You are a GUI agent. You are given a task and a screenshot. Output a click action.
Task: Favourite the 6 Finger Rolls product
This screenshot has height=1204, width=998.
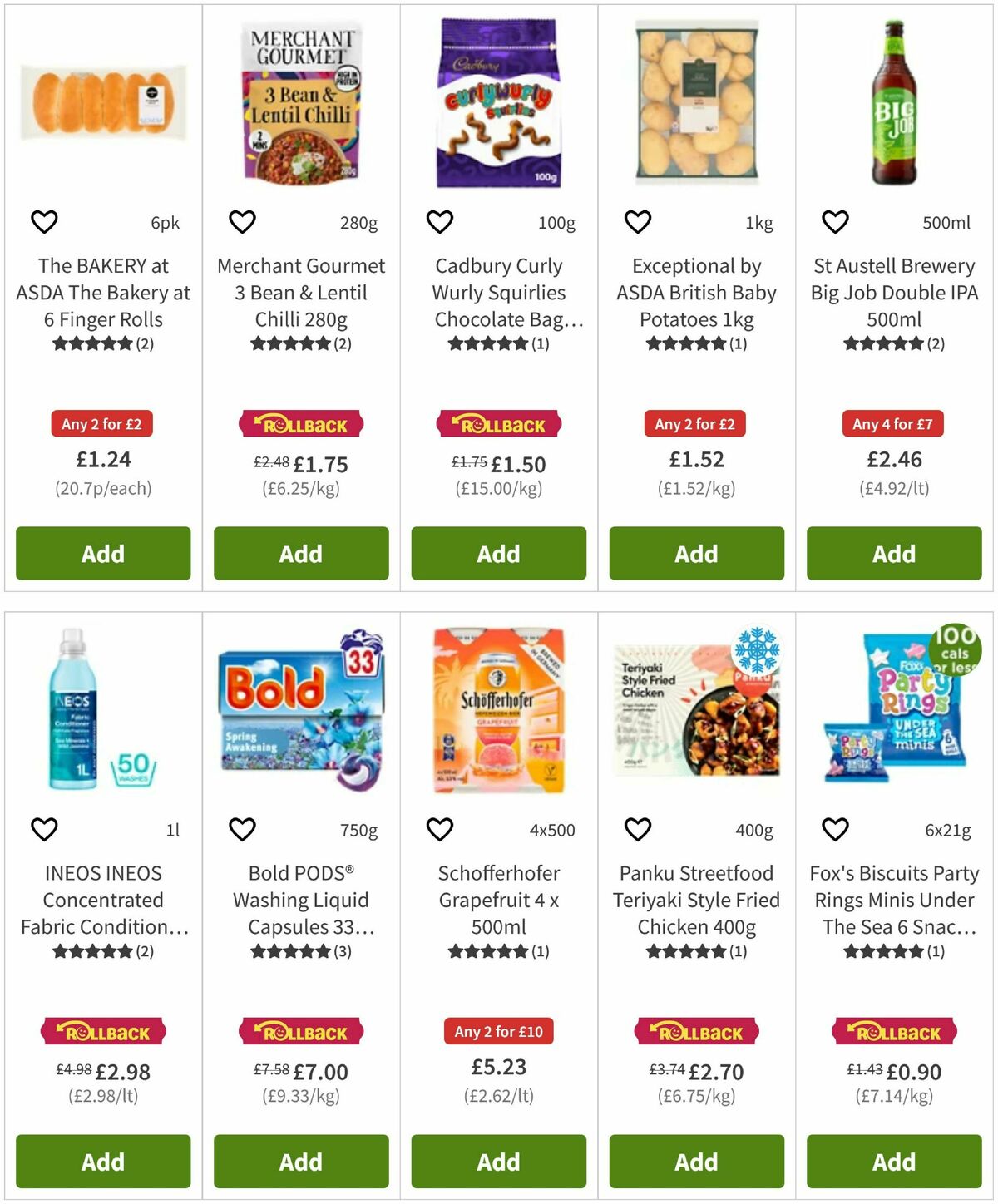(44, 221)
